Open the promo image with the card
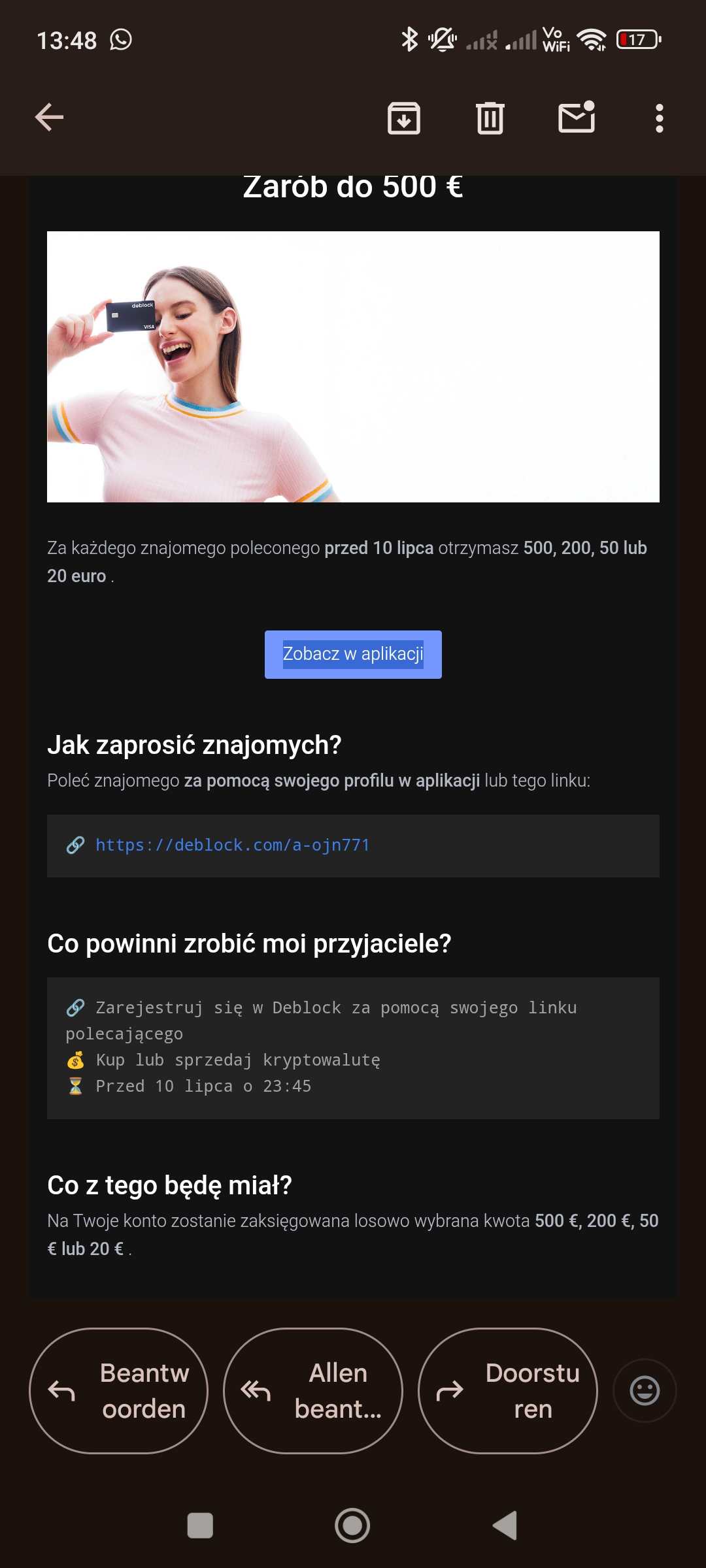Viewport: 706px width, 1568px height. [x=353, y=367]
